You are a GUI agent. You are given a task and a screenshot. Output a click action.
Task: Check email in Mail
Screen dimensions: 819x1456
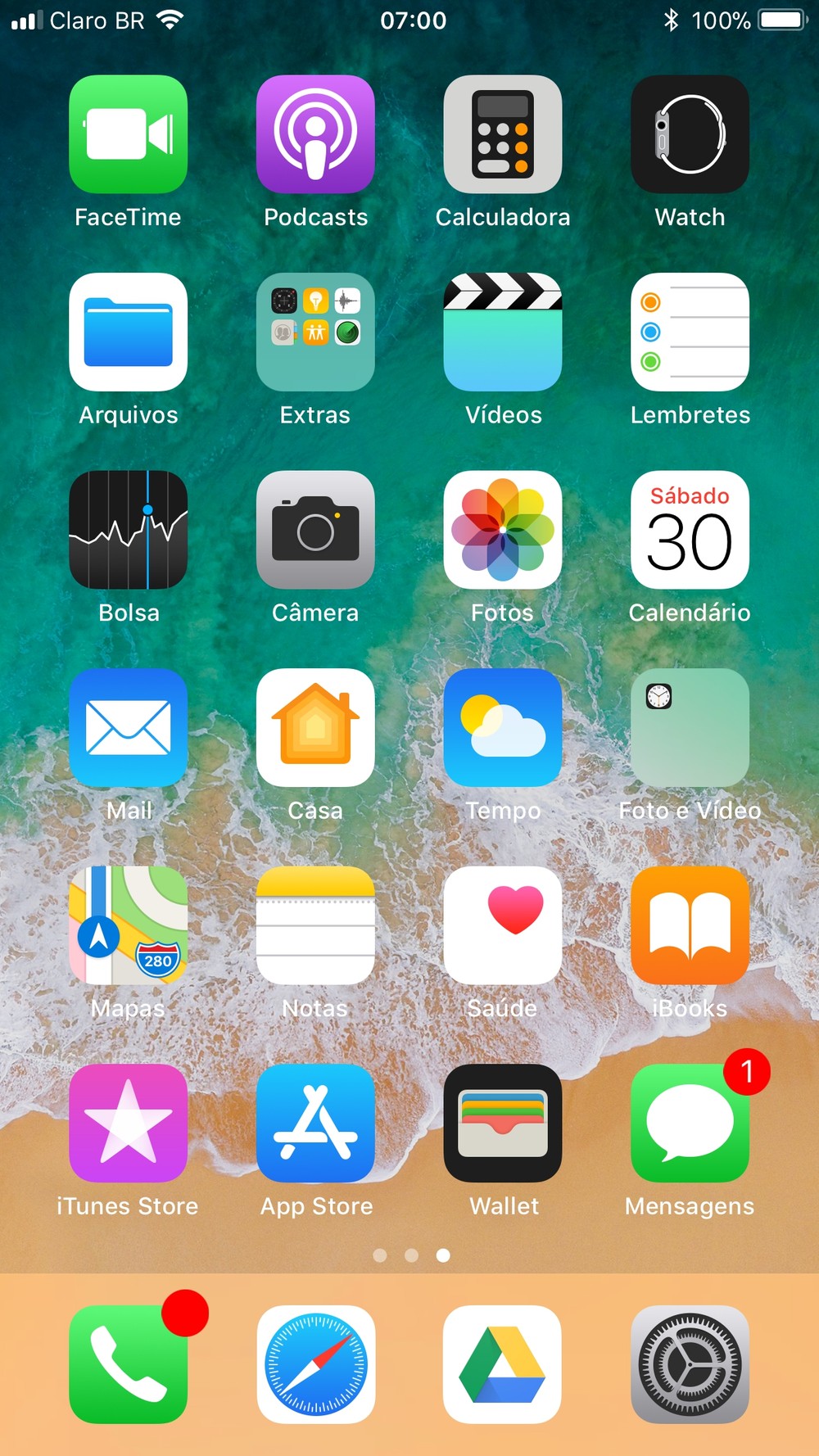coord(129,727)
